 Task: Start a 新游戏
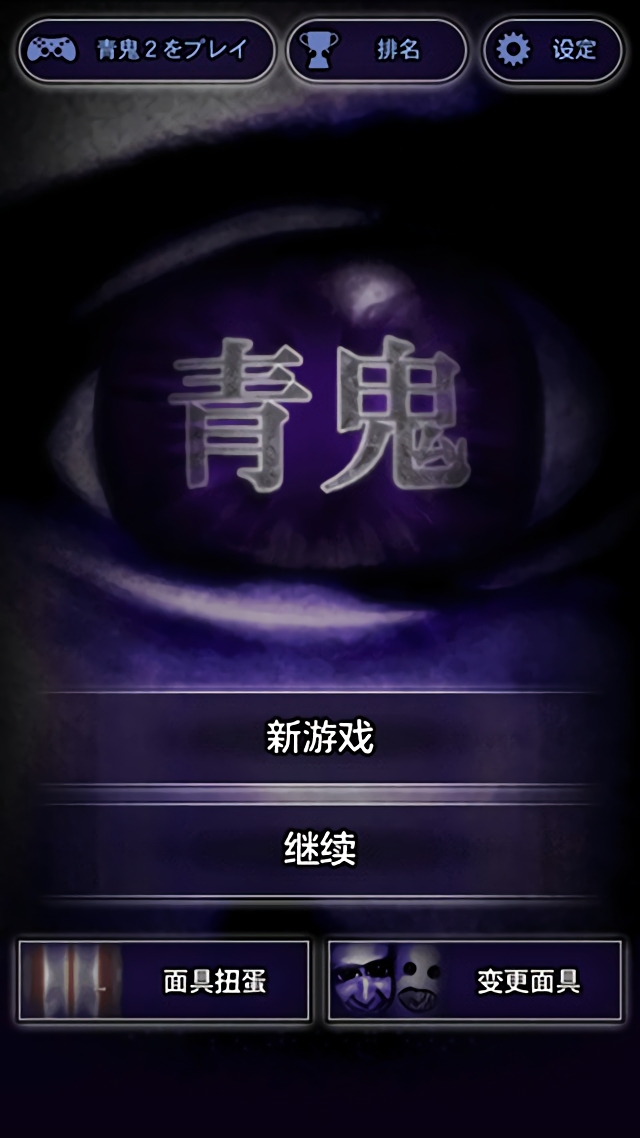[319, 738]
